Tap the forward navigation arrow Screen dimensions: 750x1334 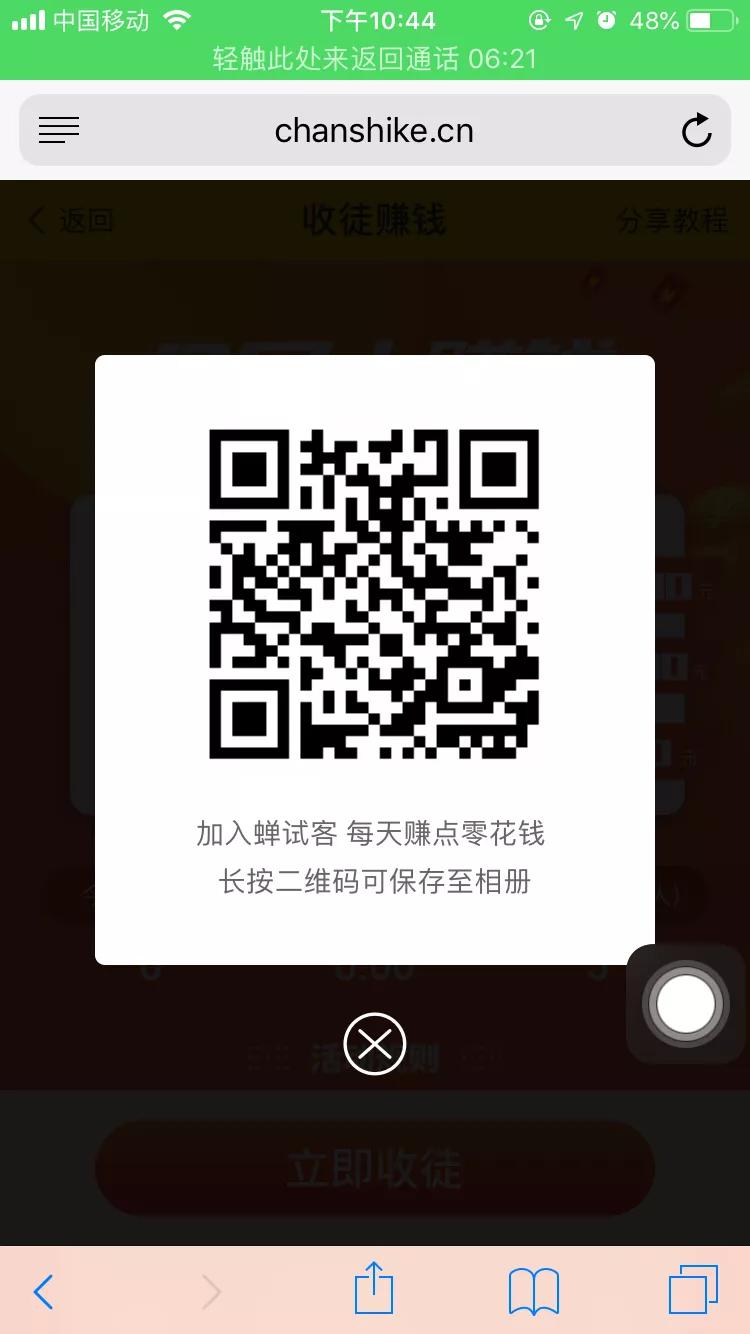(x=210, y=1291)
